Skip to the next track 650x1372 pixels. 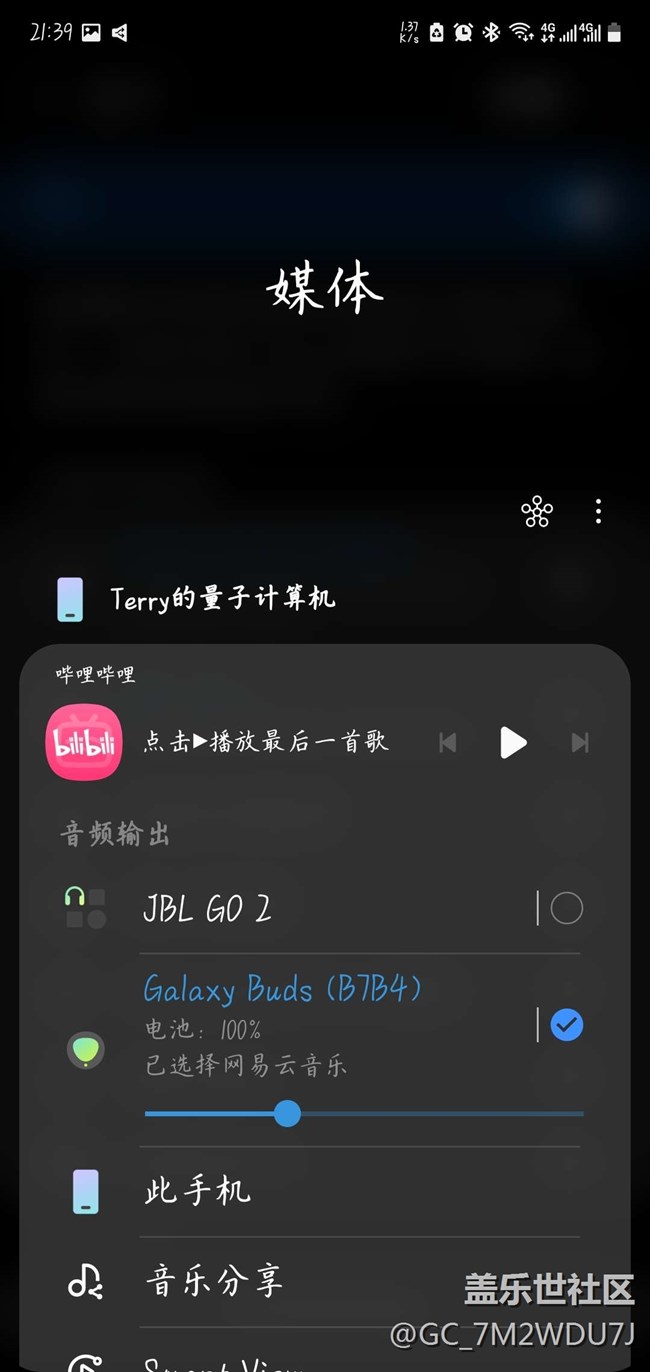pos(579,742)
